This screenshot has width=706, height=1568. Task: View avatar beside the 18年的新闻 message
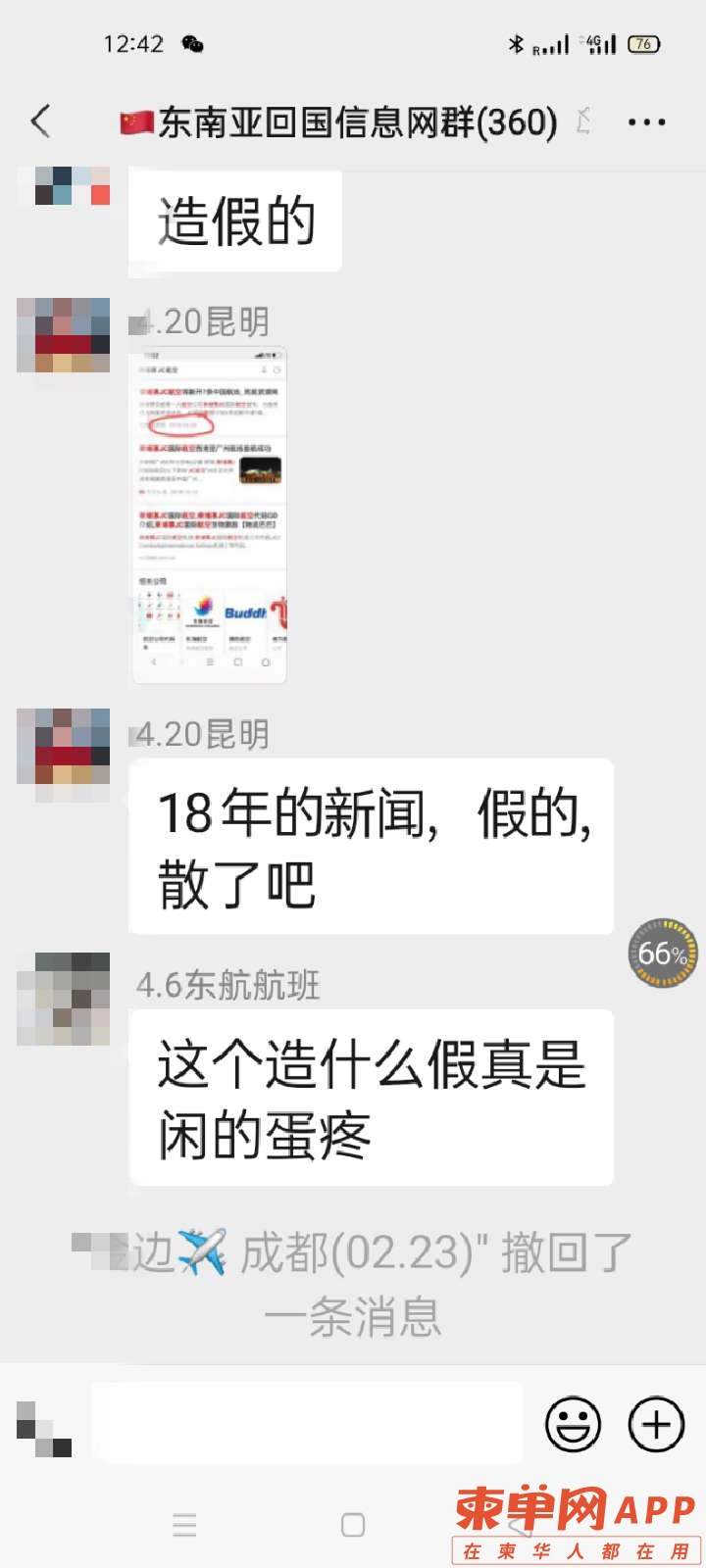(64, 747)
